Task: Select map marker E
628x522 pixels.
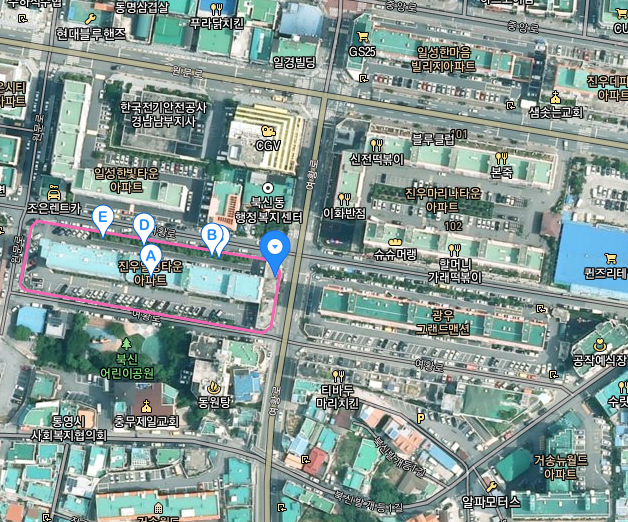Action: (101, 217)
